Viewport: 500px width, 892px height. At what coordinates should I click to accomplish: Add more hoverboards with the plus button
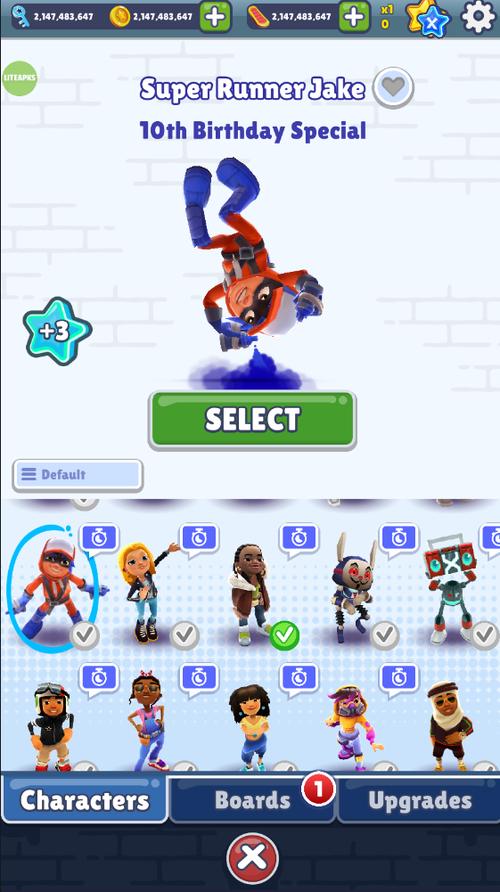click(x=354, y=17)
